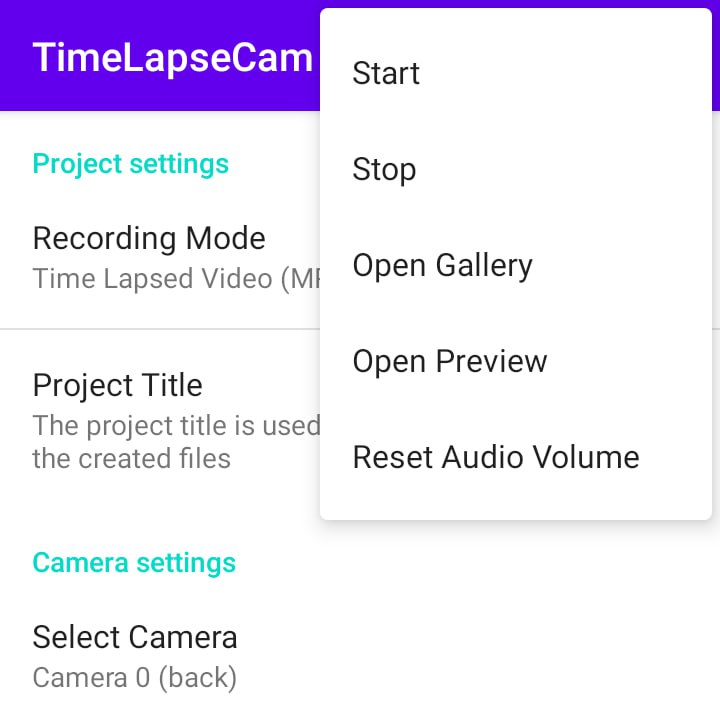This screenshot has width=720, height=713.
Task: Open Gallery from the menu
Action: (442, 266)
